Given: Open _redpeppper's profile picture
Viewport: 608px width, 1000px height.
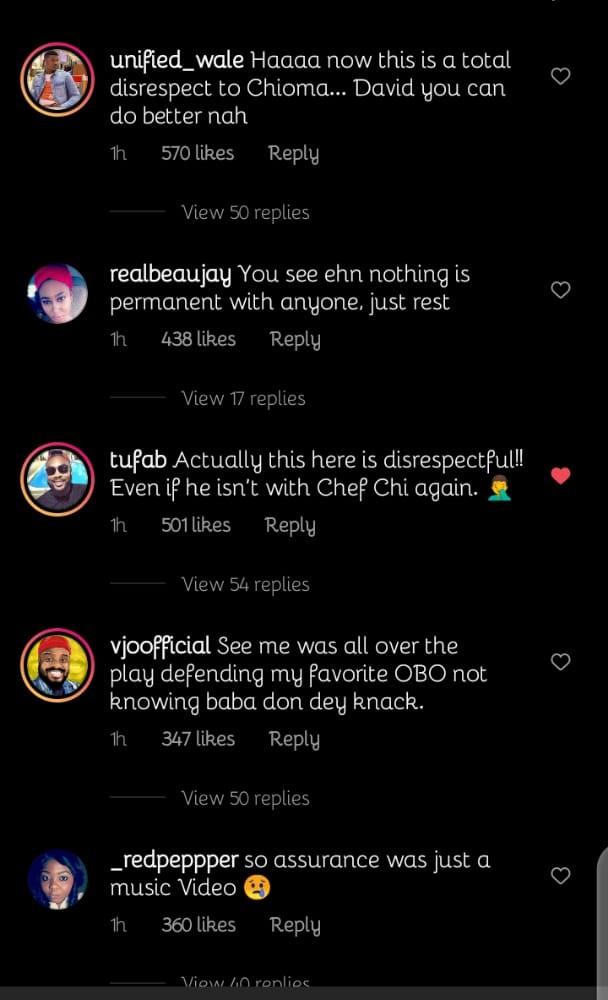Looking at the screenshot, I should (57, 880).
